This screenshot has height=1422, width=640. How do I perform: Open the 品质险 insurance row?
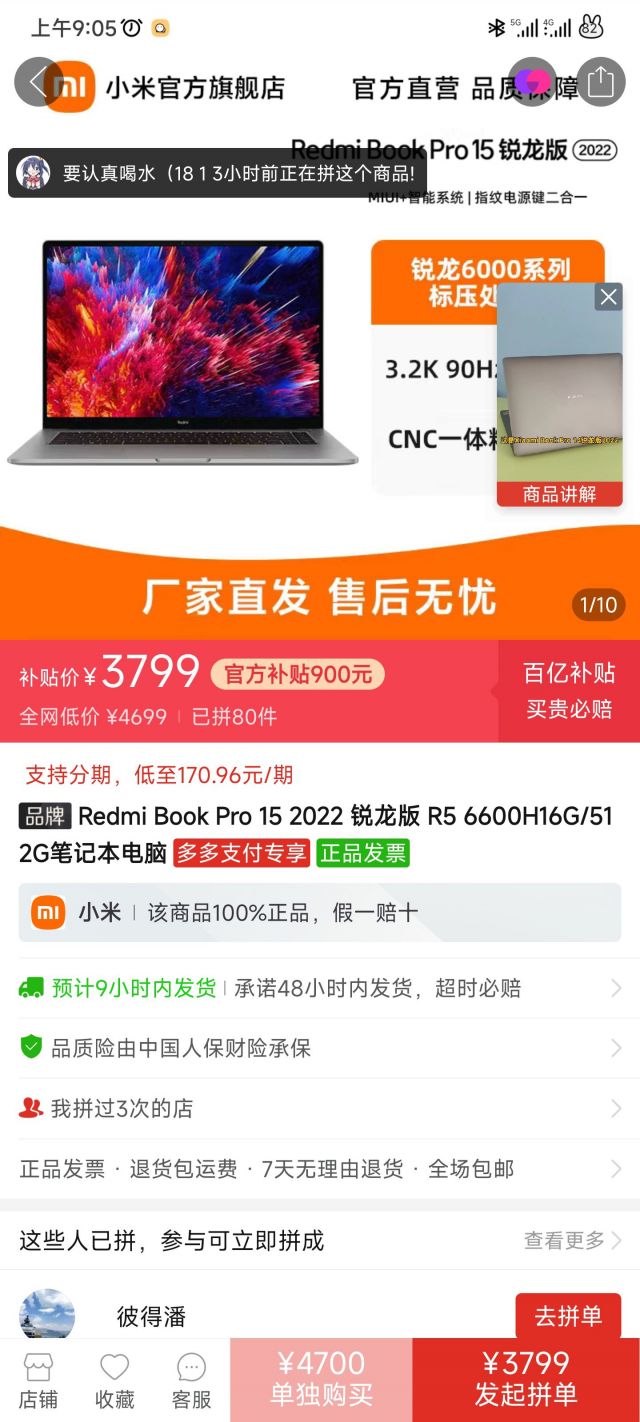click(x=320, y=1048)
